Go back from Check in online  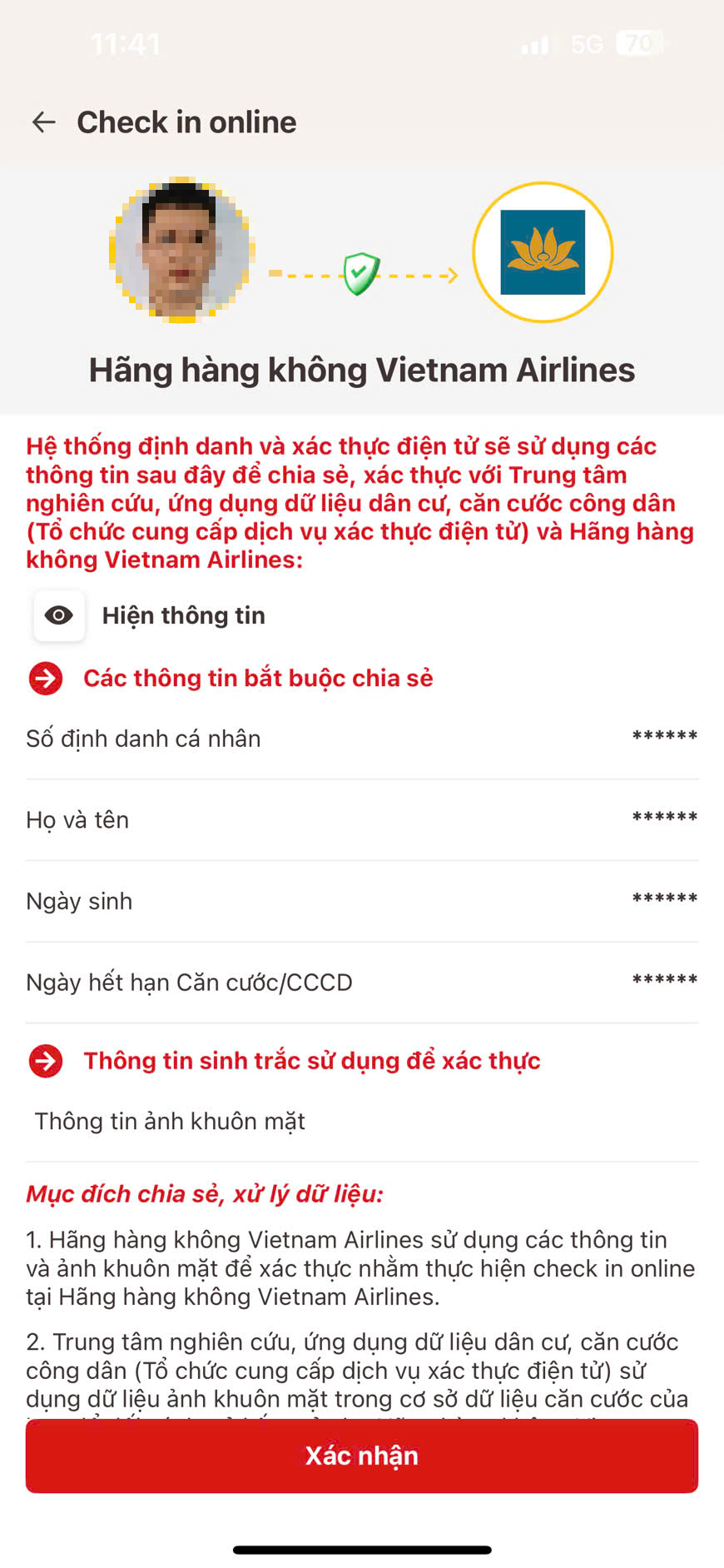tap(43, 122)
